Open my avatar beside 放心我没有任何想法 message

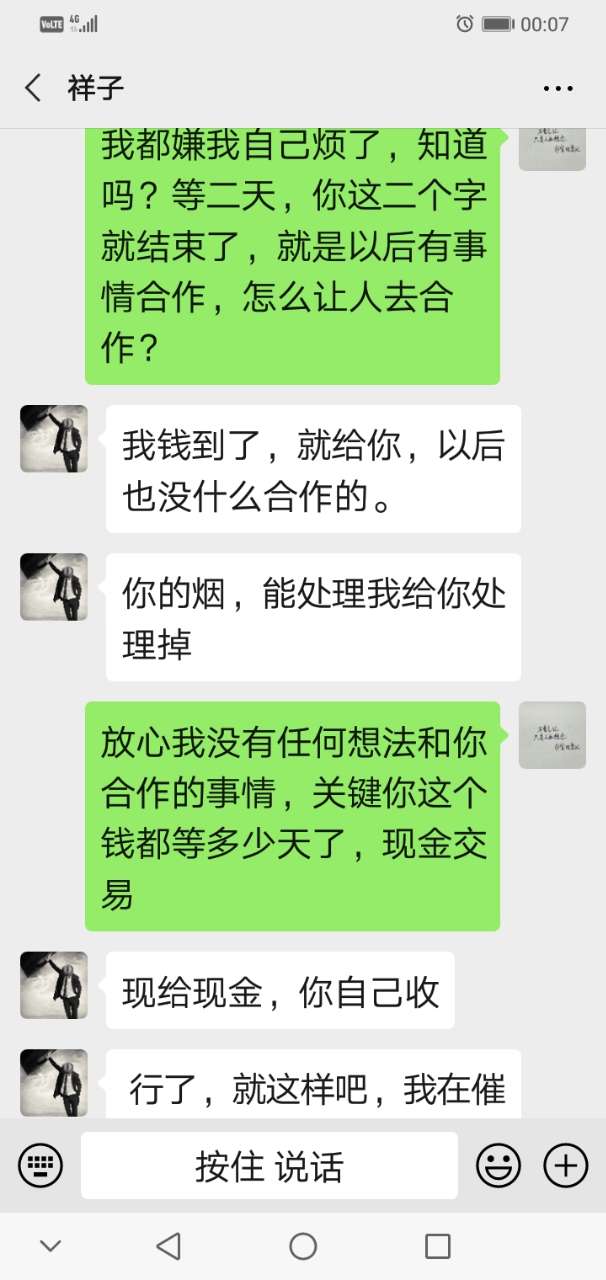[x=552, y=735]
